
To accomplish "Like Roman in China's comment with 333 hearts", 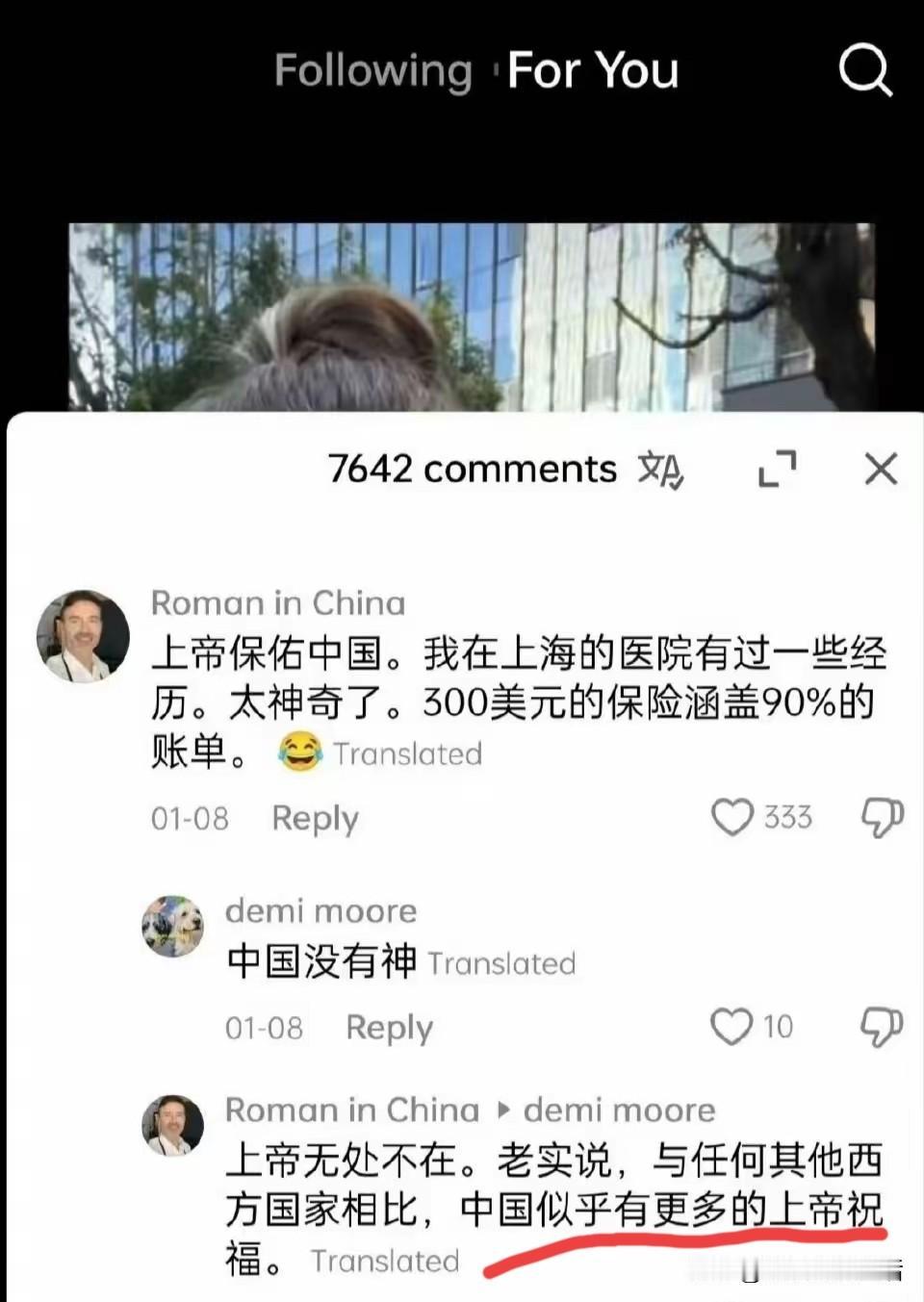I will point(735,818).
